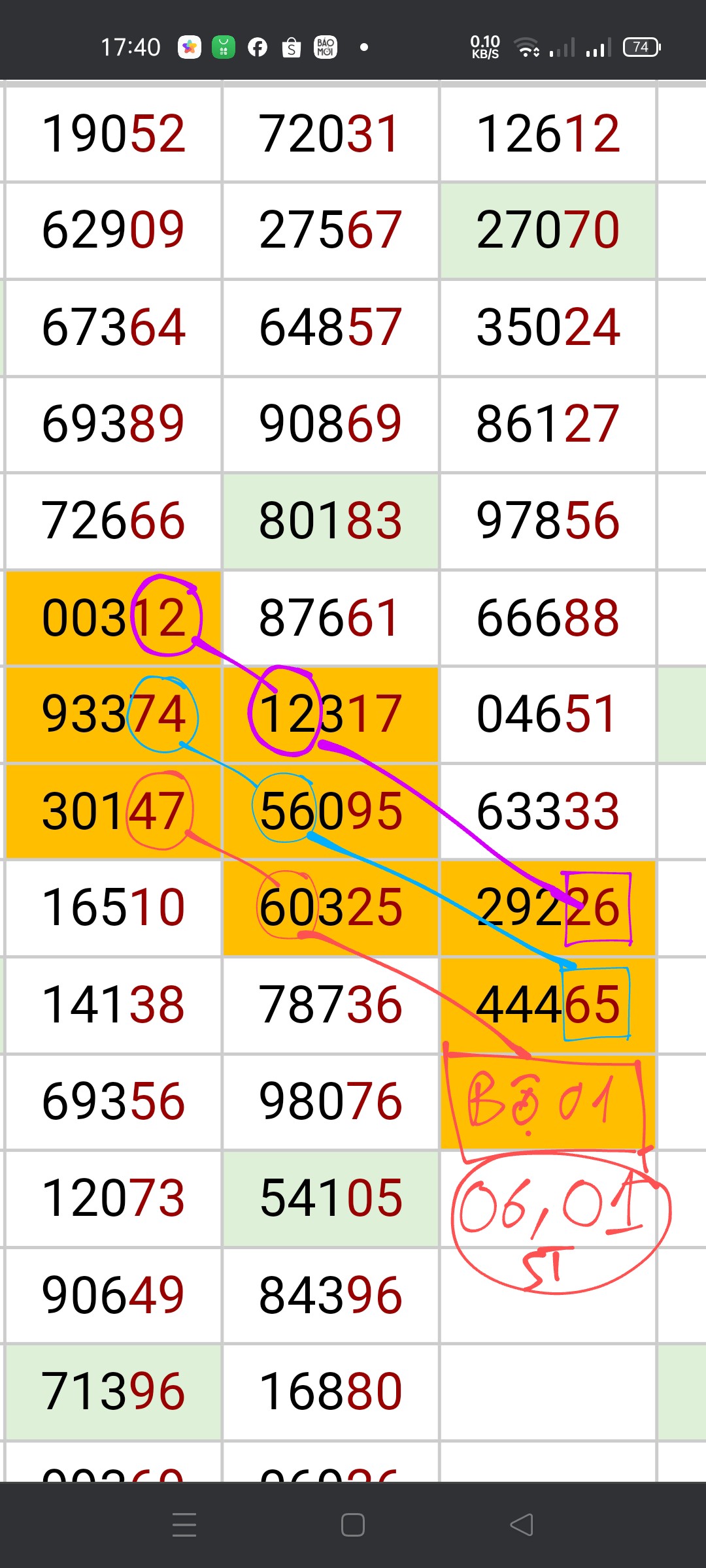Open the recent apps view
Viewport: 706px width, 1568px height.
(184, 1525)
